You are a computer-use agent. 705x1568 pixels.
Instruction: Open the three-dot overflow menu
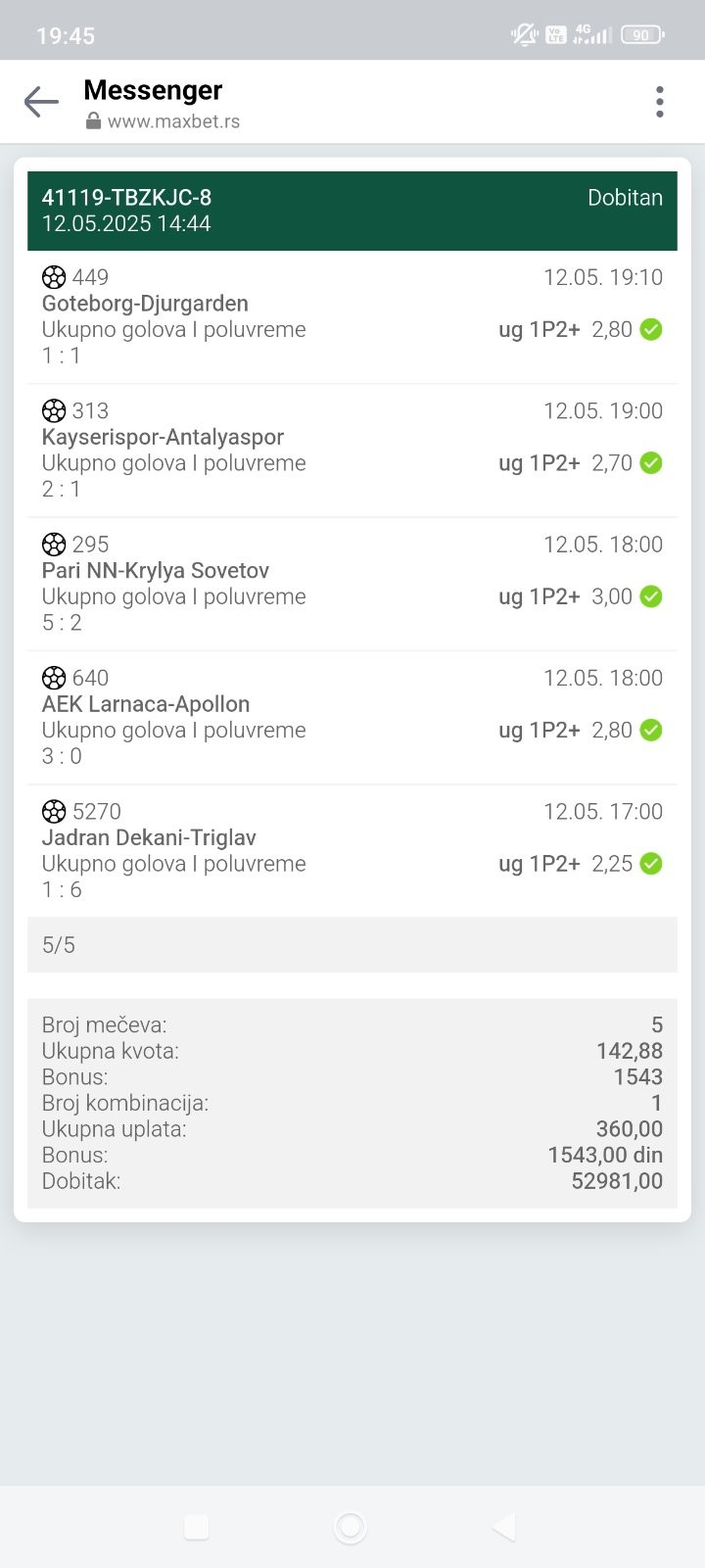coord(660,102)
